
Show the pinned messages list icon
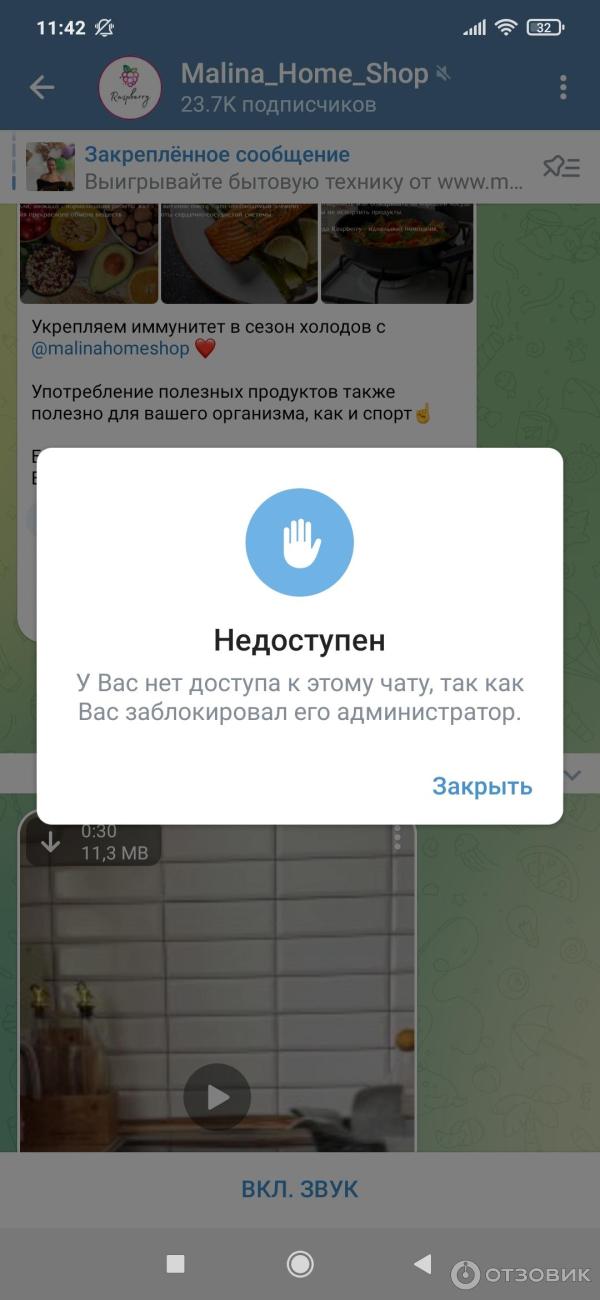pos(560,167)
